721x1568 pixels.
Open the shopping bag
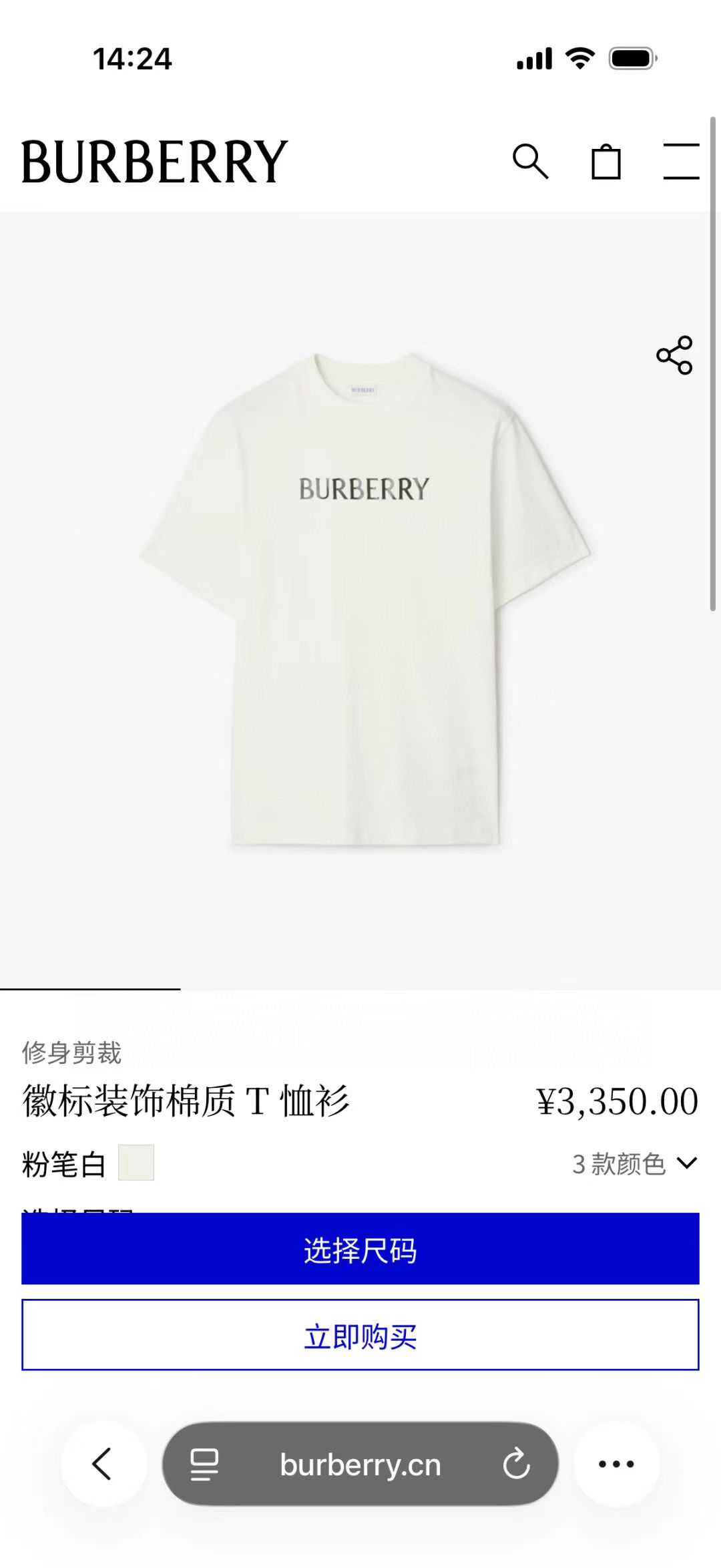(x=606, y=162)
